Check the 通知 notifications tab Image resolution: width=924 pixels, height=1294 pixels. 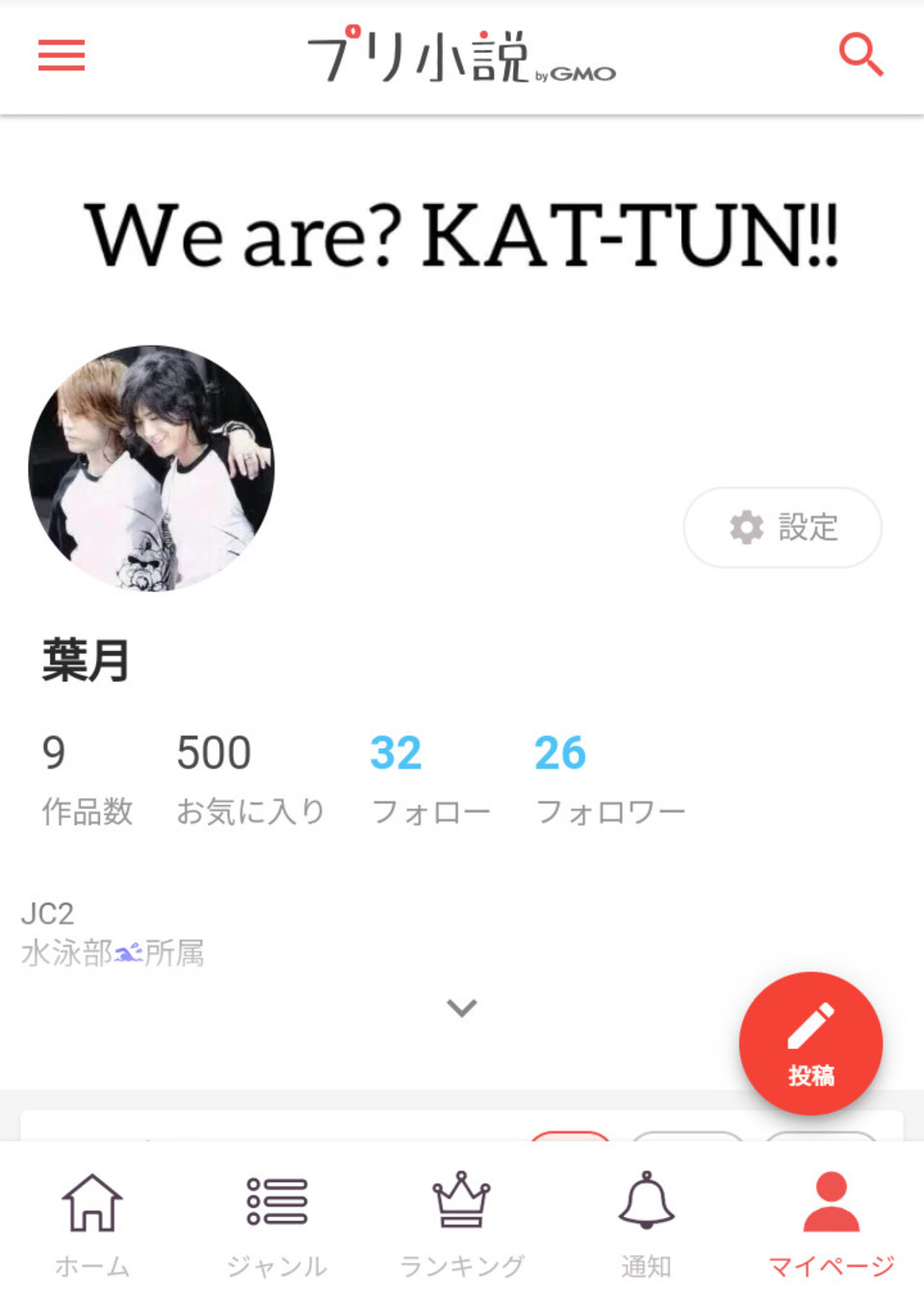[646, 1223]
